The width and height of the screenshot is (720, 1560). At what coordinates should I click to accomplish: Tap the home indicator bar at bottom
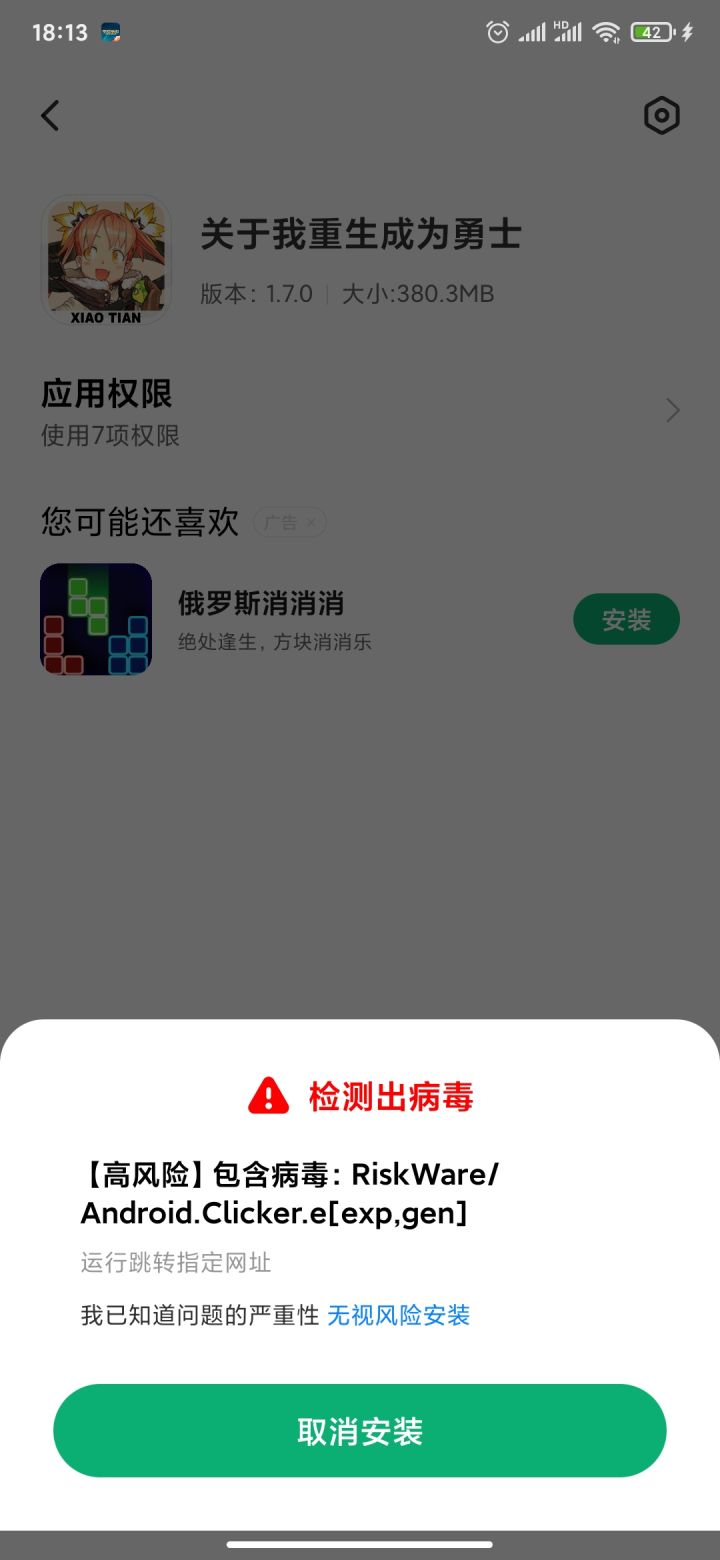click(x=360, y=1542)
